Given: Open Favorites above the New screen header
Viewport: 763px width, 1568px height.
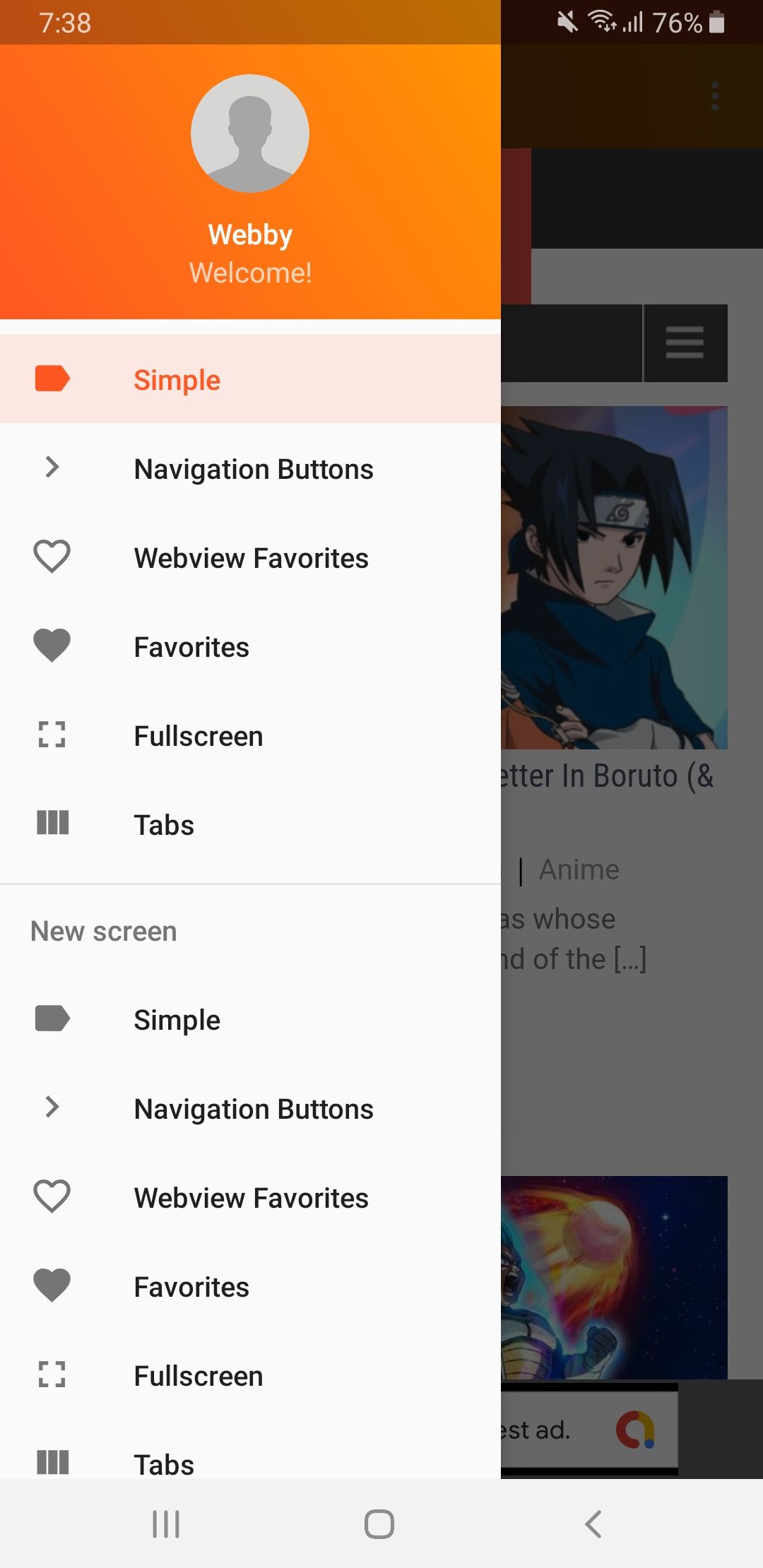Looking at the screenshot, I should coord(250,646).
